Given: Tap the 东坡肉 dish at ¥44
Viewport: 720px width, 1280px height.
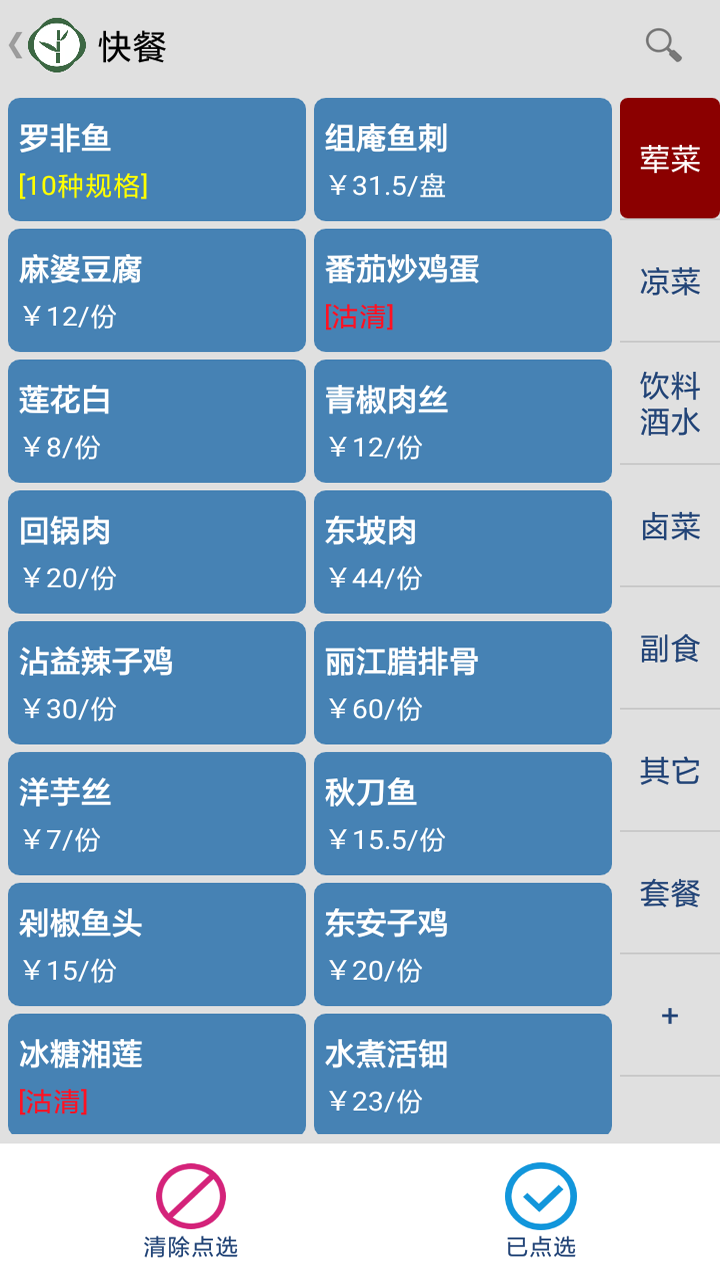Looking at the screenshot, I should 462,551.
